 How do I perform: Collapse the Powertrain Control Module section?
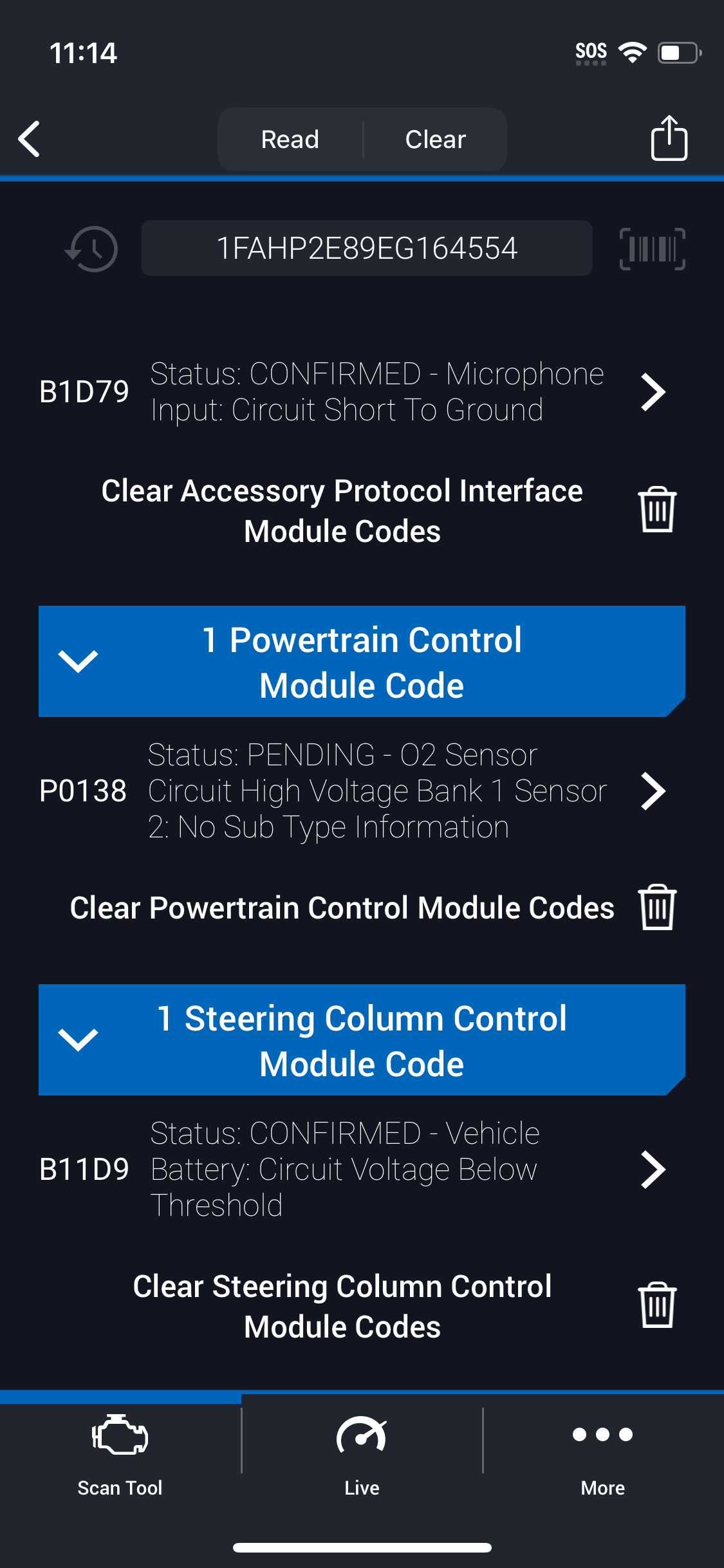click(x=362, y=662)
